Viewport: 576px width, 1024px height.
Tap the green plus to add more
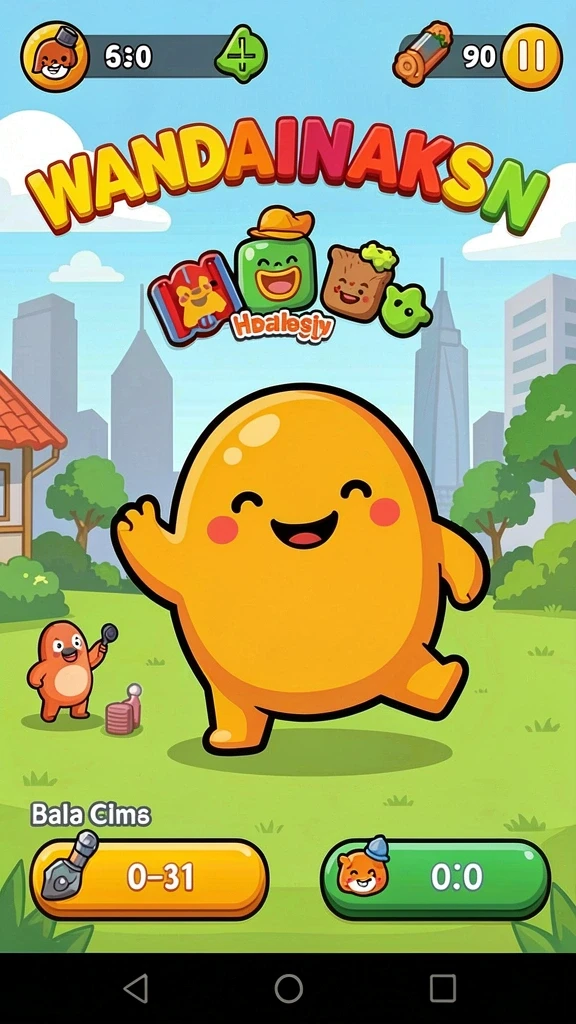[x=242, y=55]
